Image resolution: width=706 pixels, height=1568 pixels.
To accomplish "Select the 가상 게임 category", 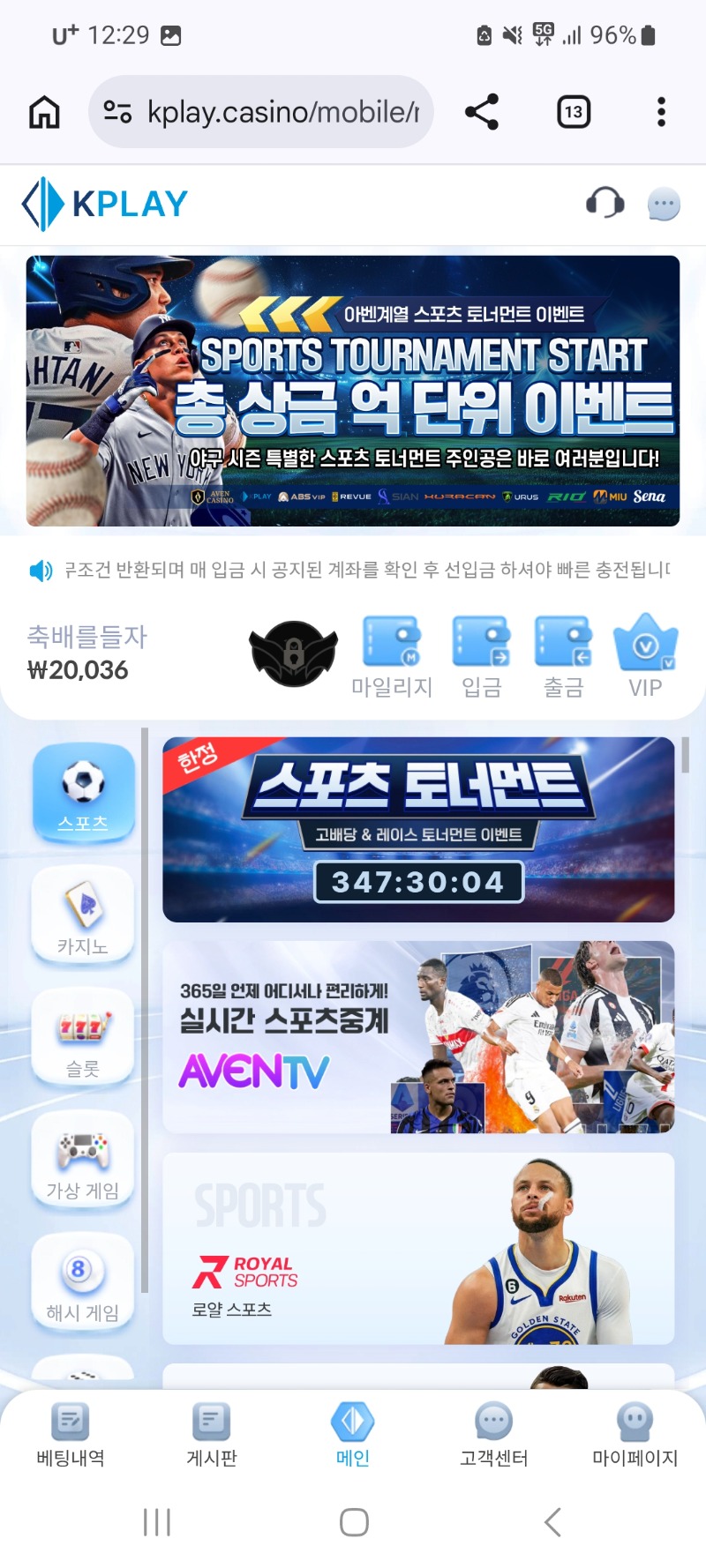I will coord(83,1159).
